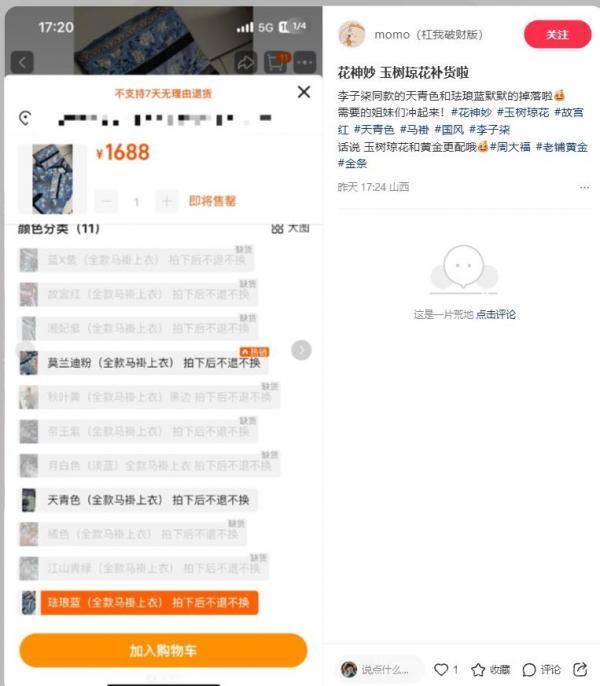Open the #马褂 hashtag
Screen dimensions: 600x686
pos(414,130)
